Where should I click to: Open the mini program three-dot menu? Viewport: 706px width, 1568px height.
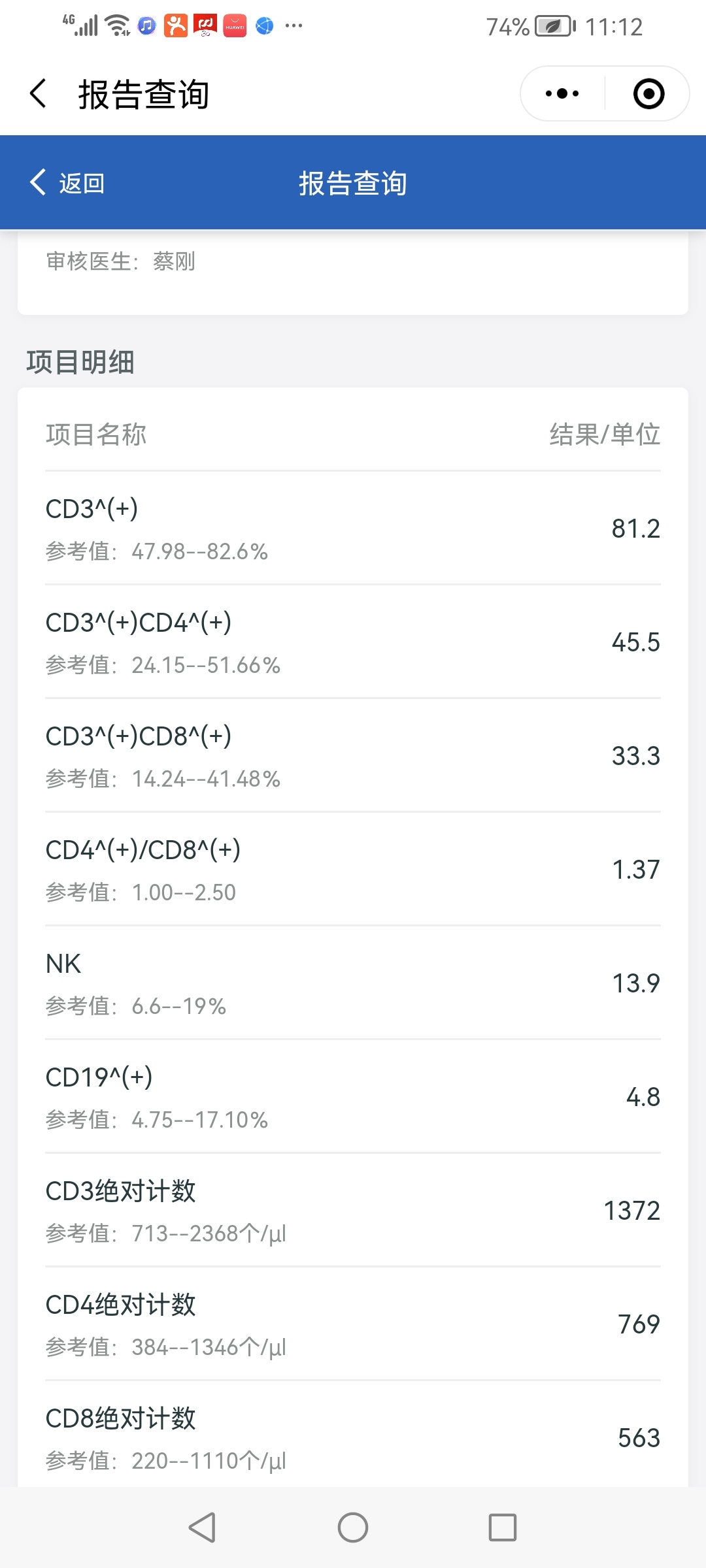pyautogui.click(x=562, y=93)
